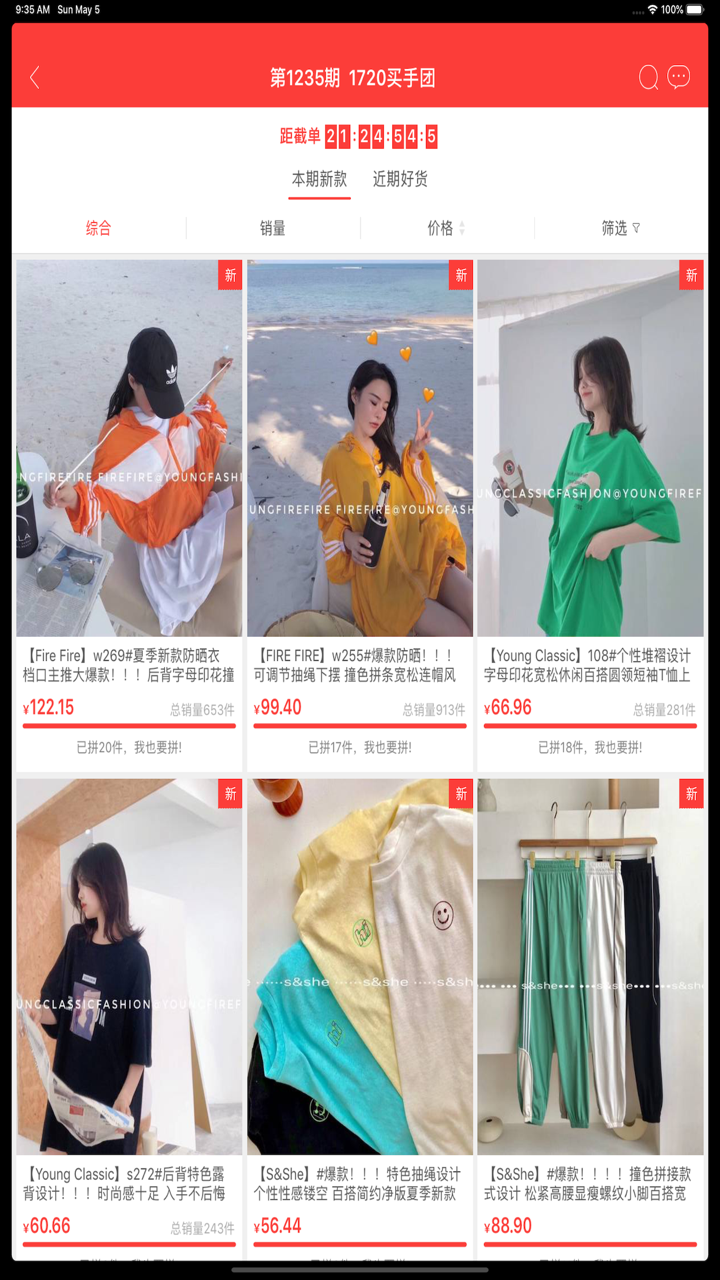Tap the 新 badge on the S&She trousers product

click(x=691, y=794)
